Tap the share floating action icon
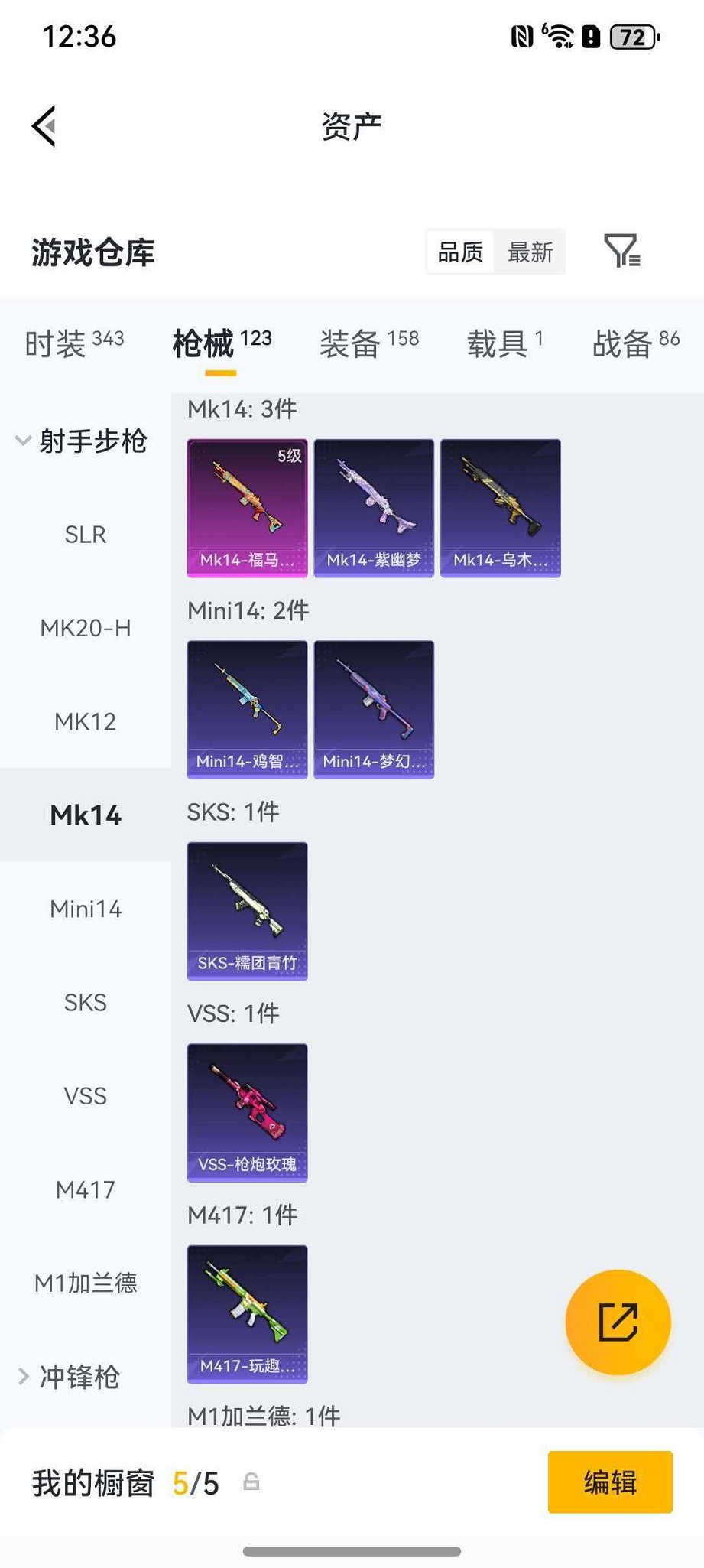The height and width of the screenshot is (1568, 704). (x=618, y=1323)
